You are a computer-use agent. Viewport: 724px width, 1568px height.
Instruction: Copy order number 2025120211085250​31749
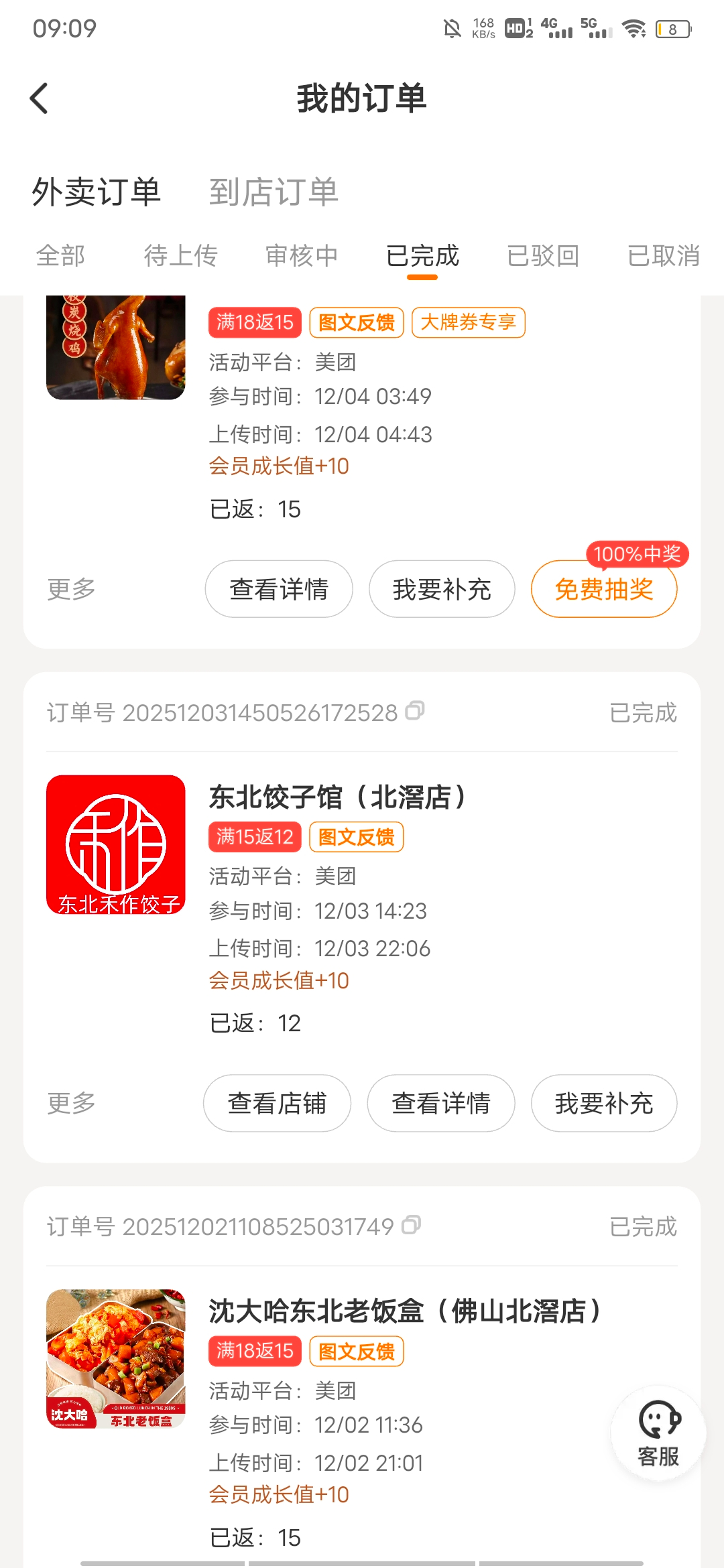411,1226
